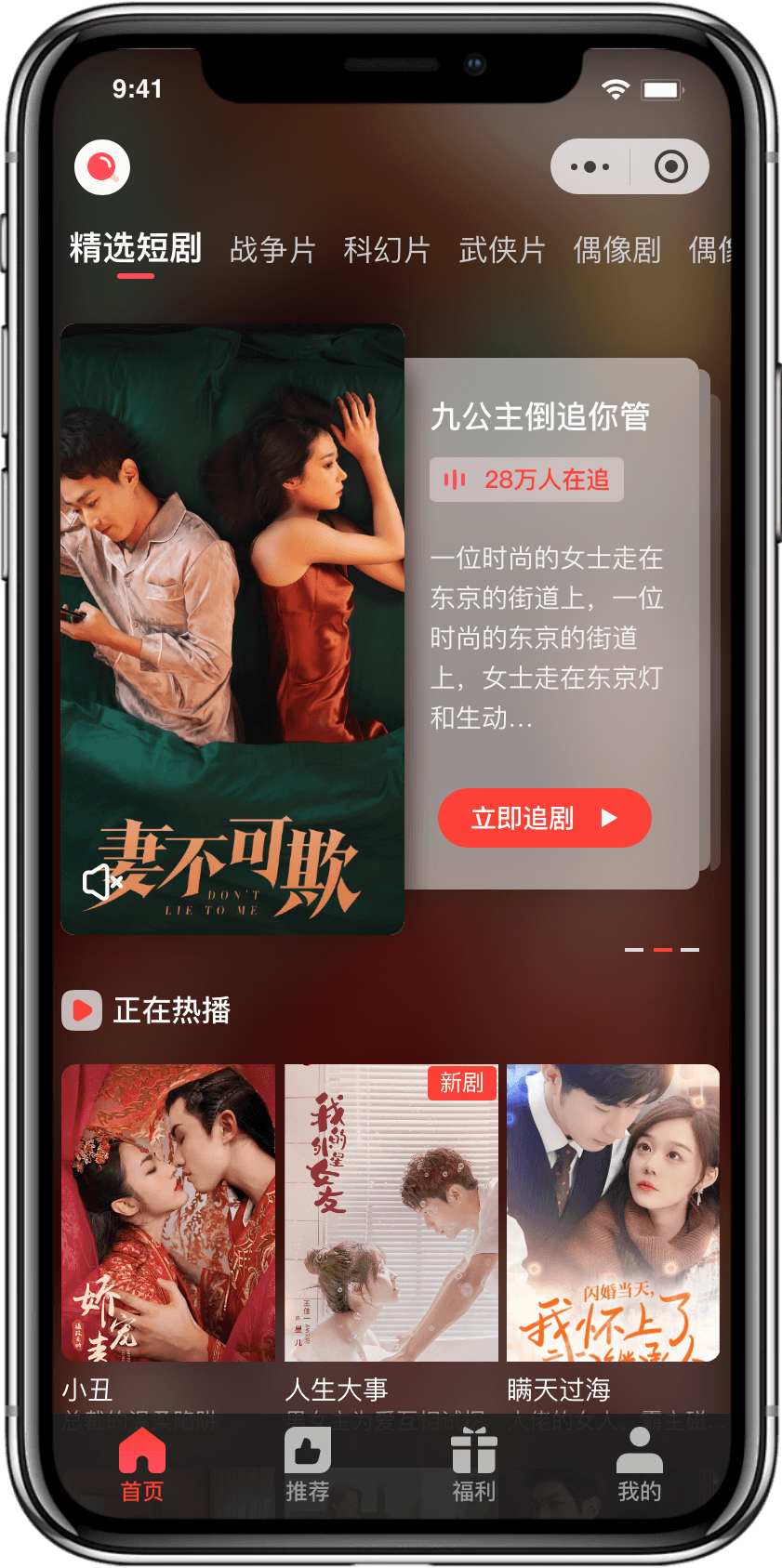Switch to the 我的 tab
This screenshot has width=782, height=1568.
639,1467
